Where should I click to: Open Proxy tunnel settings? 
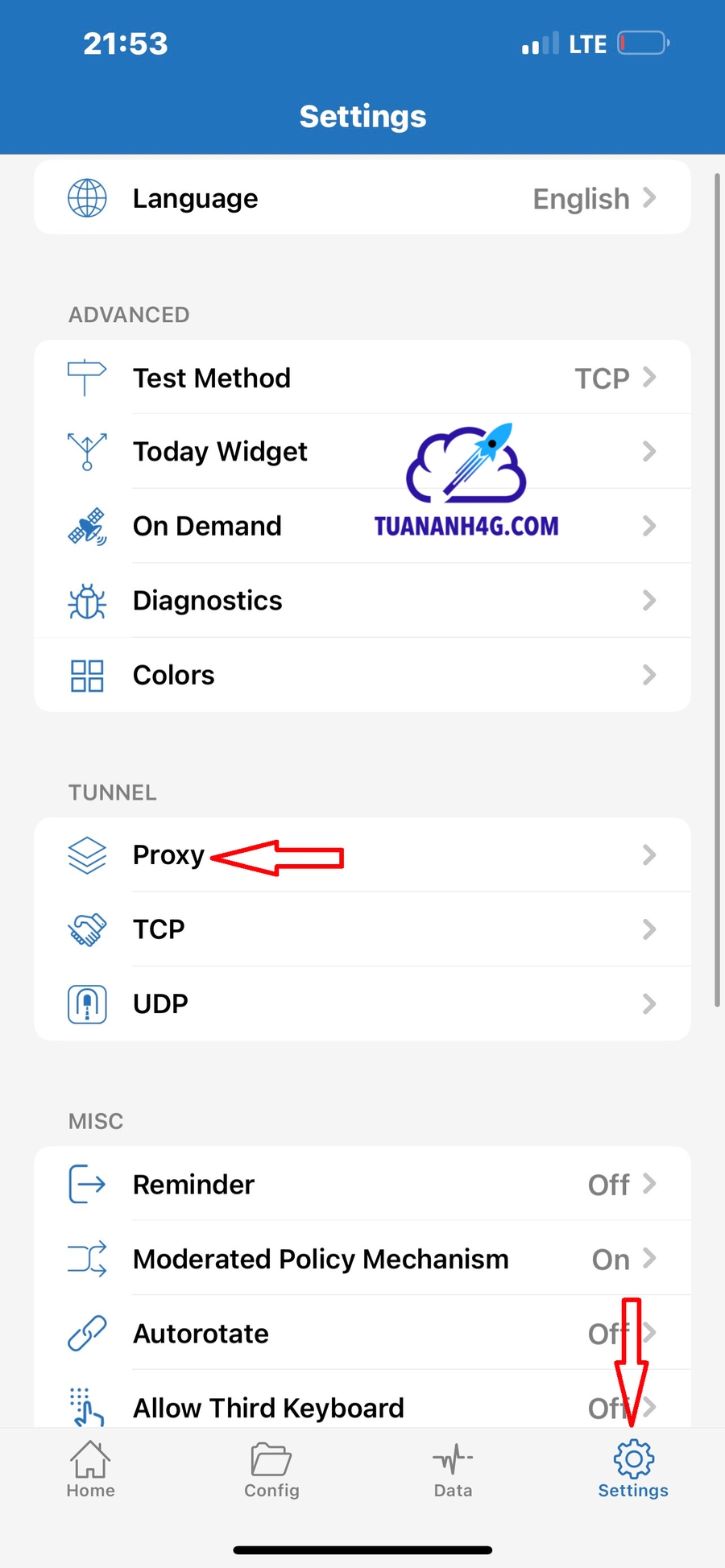362,855
